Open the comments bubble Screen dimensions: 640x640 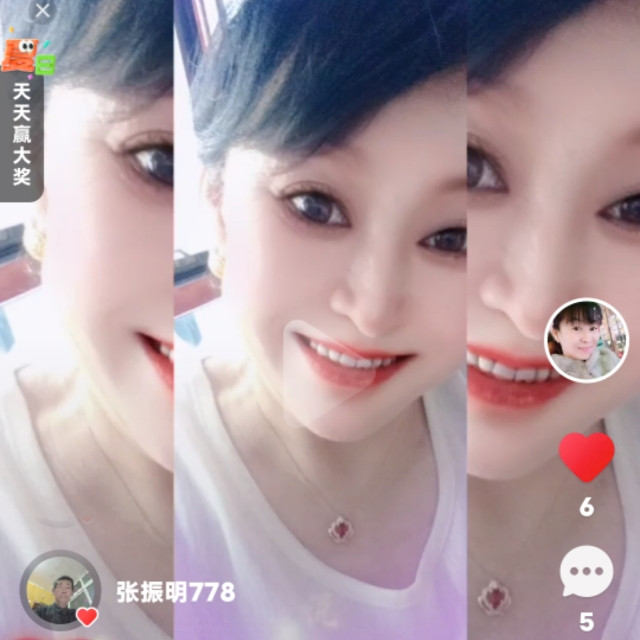coord(586,572)
